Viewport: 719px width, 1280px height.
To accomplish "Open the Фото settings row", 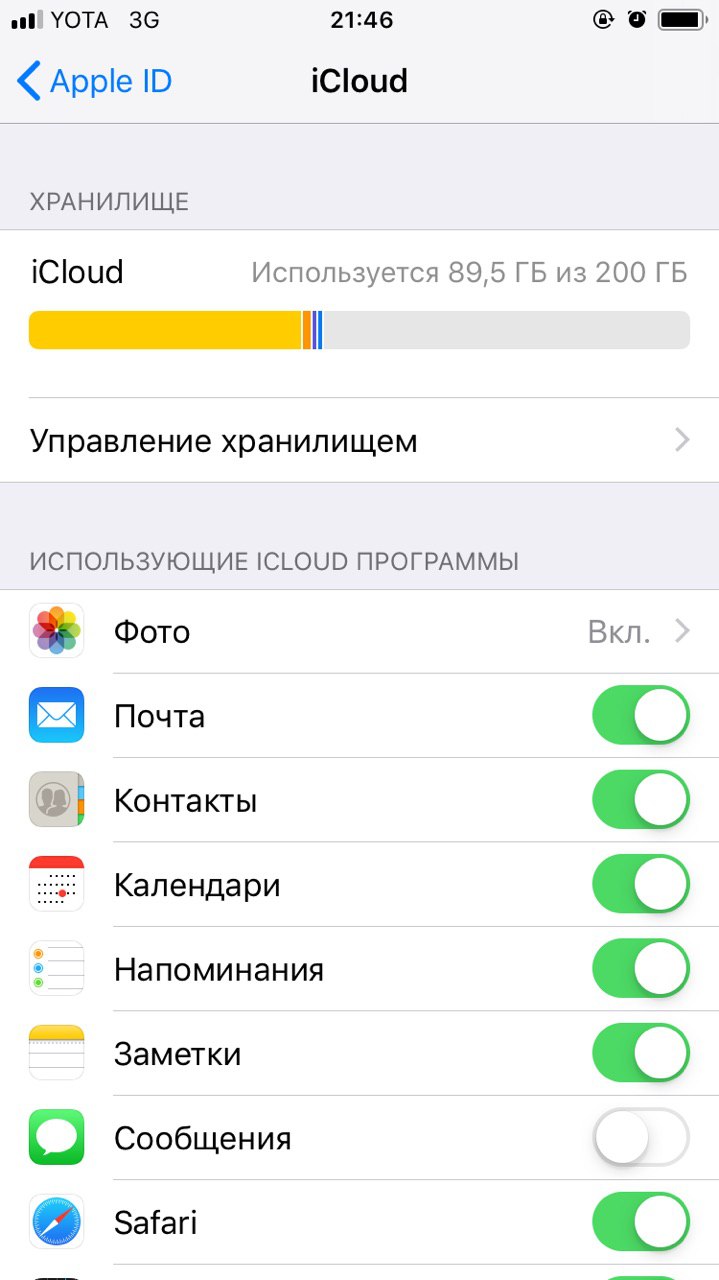I will [359, 632].
